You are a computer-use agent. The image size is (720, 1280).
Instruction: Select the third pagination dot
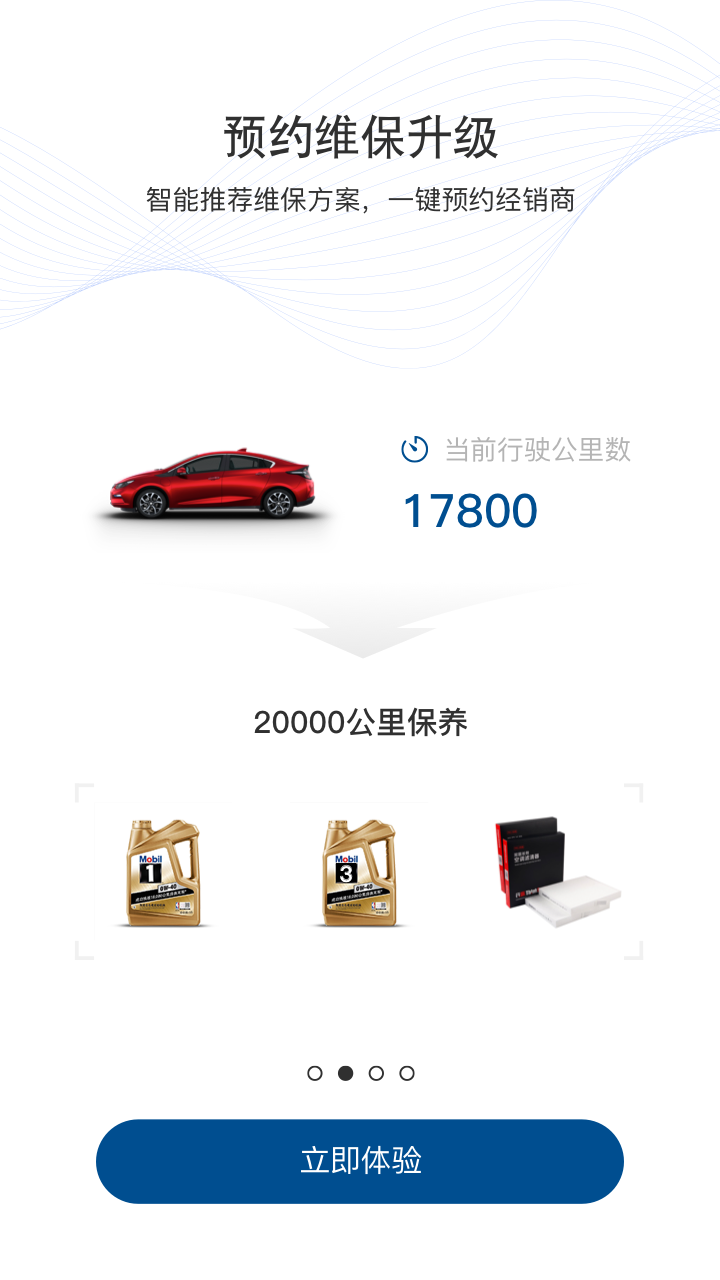(376, 1072)
